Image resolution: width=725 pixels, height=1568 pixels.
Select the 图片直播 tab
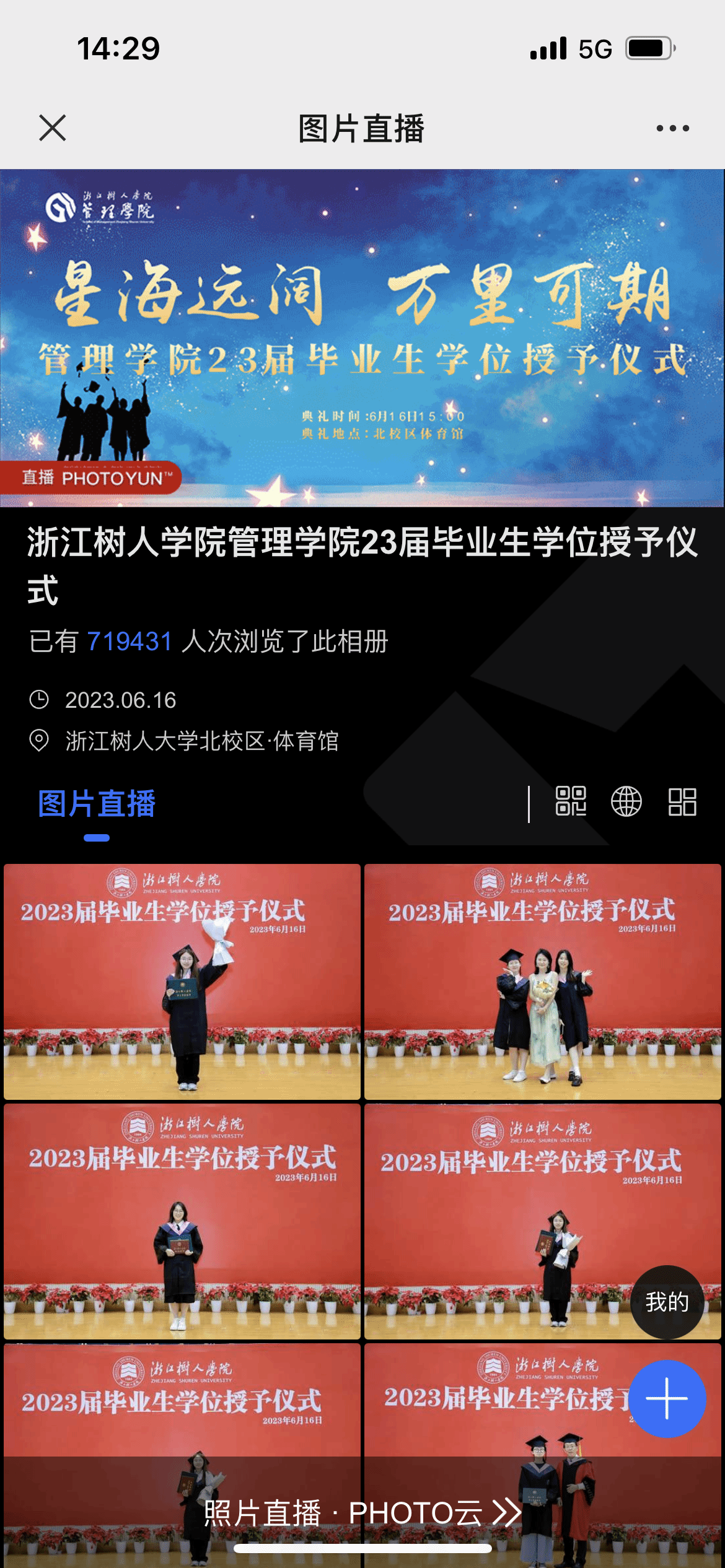point(97,804)
